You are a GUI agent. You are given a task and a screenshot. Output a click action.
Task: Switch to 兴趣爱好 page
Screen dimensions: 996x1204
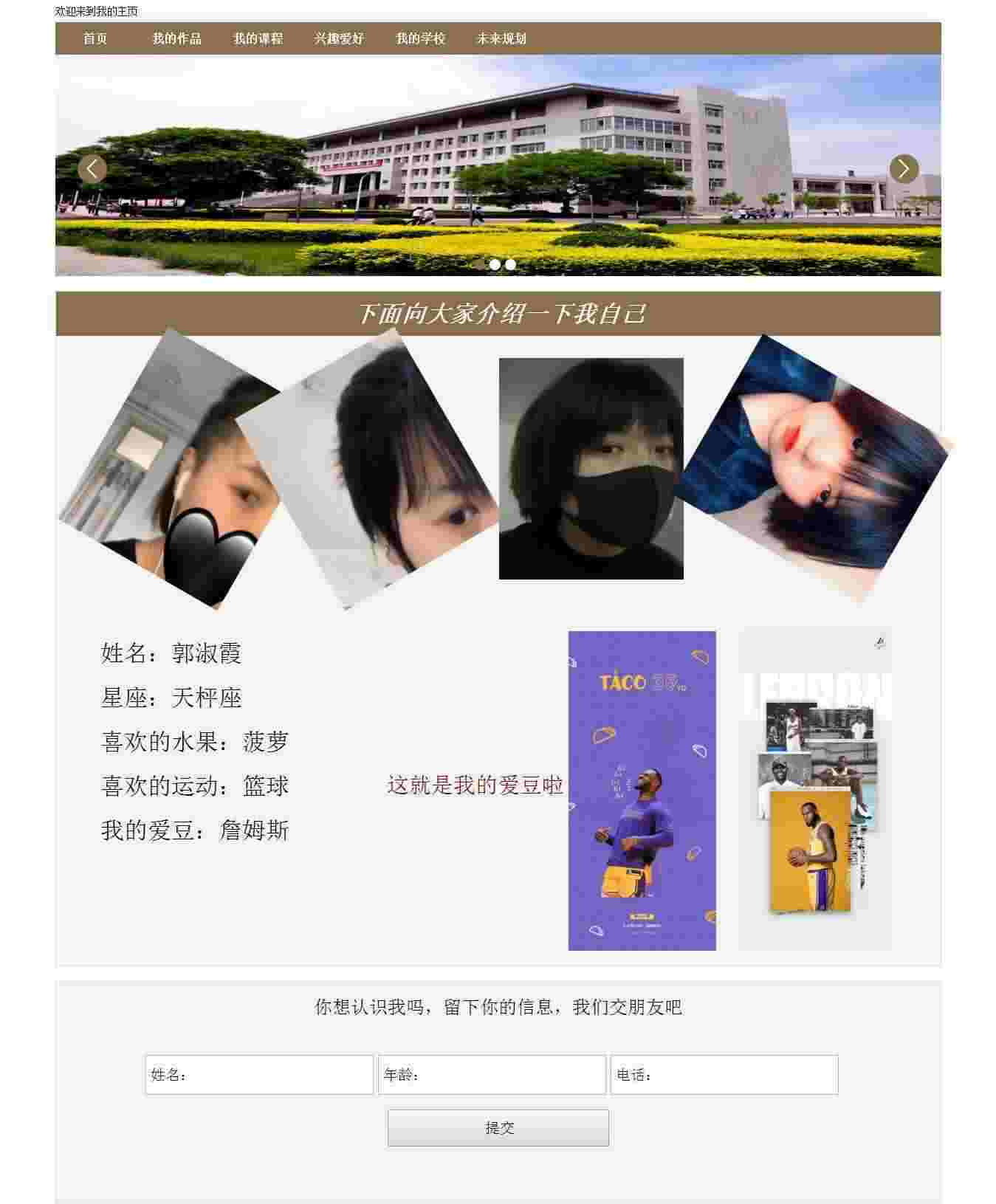pos(339,38)
